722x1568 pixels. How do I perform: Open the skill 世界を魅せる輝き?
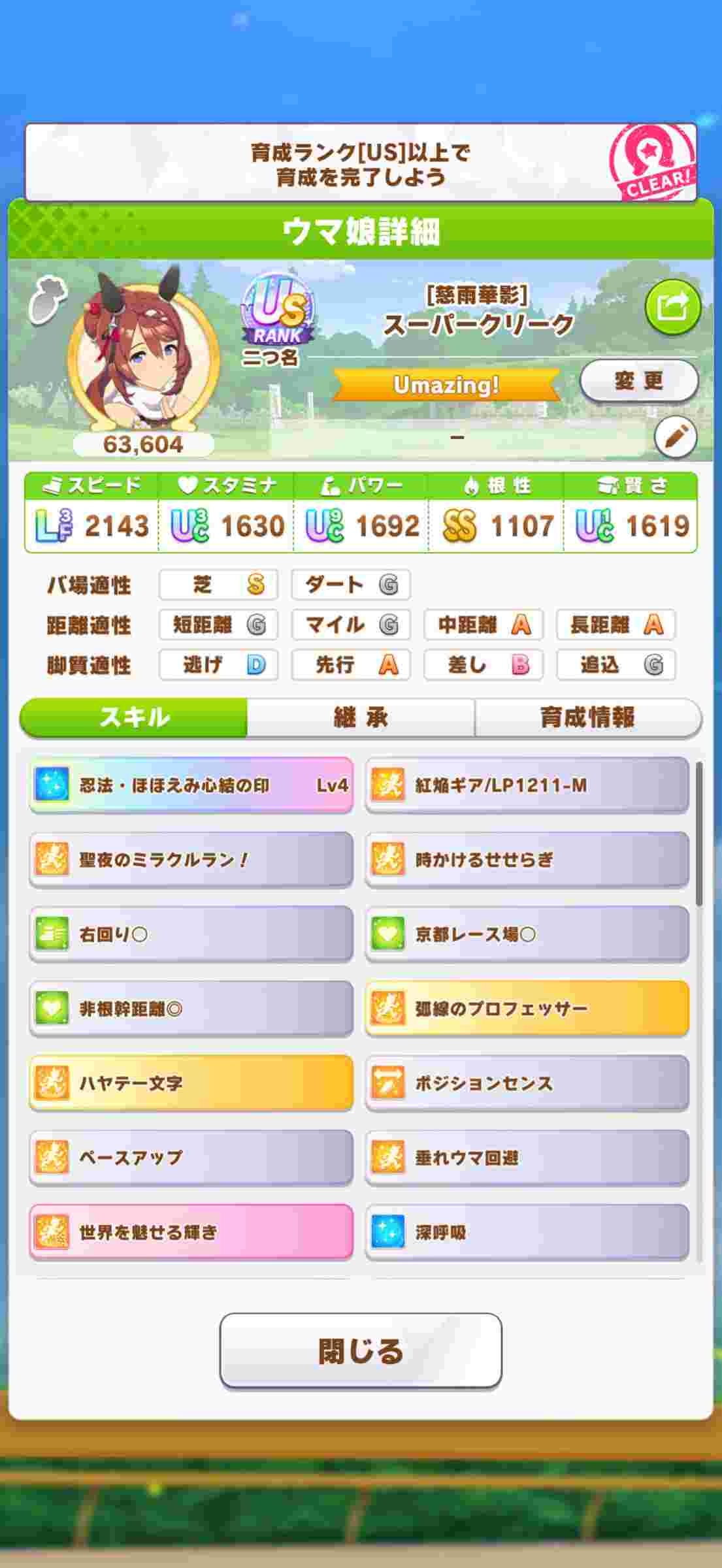coord(191,1232)
